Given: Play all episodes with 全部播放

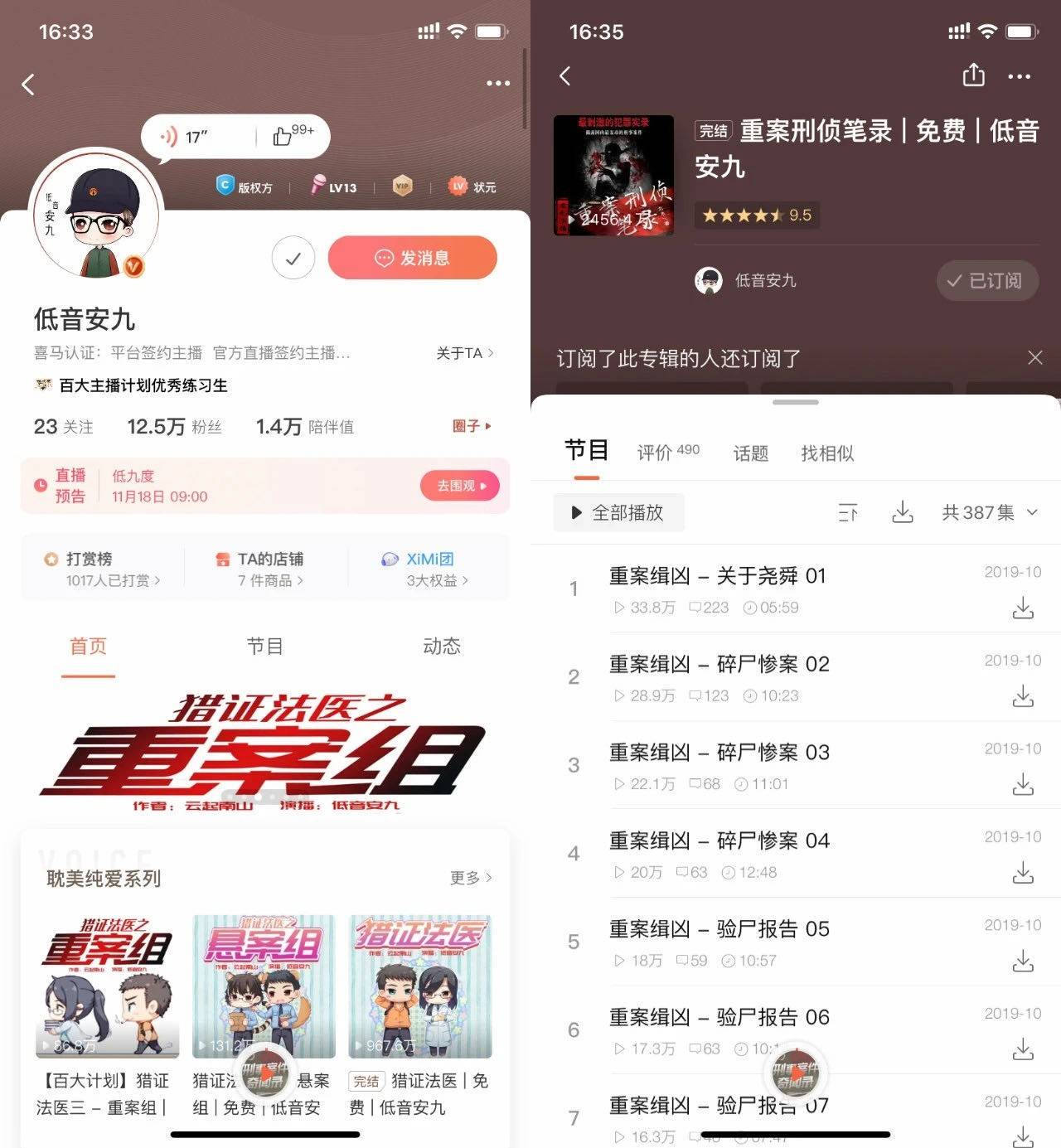Looking at the screenshot, I should tap(618, 512).
